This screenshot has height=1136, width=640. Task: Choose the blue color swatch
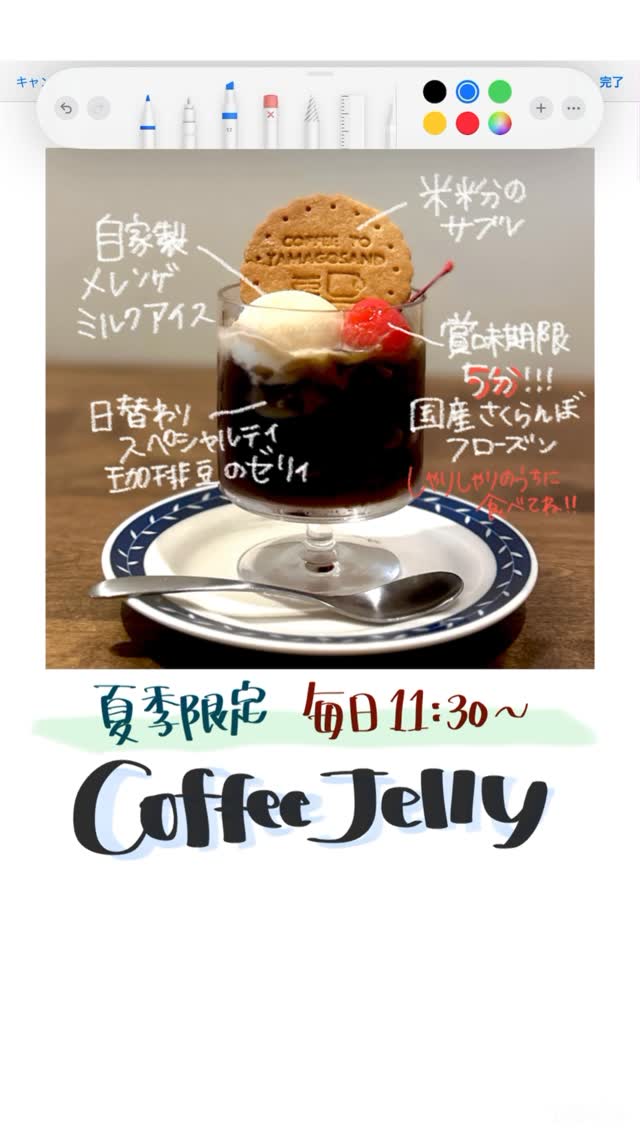point(467,92)
